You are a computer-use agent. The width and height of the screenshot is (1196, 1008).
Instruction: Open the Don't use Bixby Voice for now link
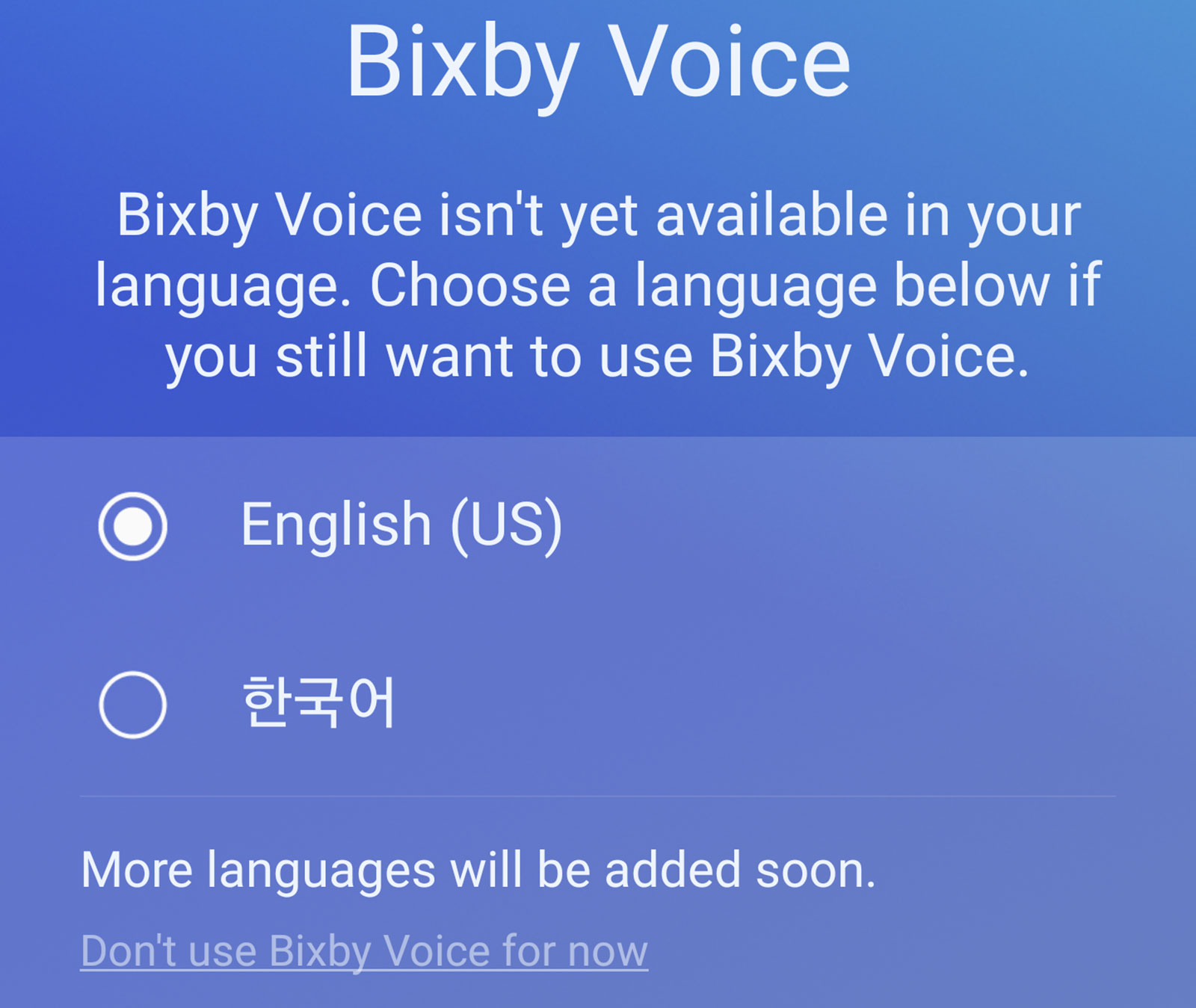pos(364,951)
